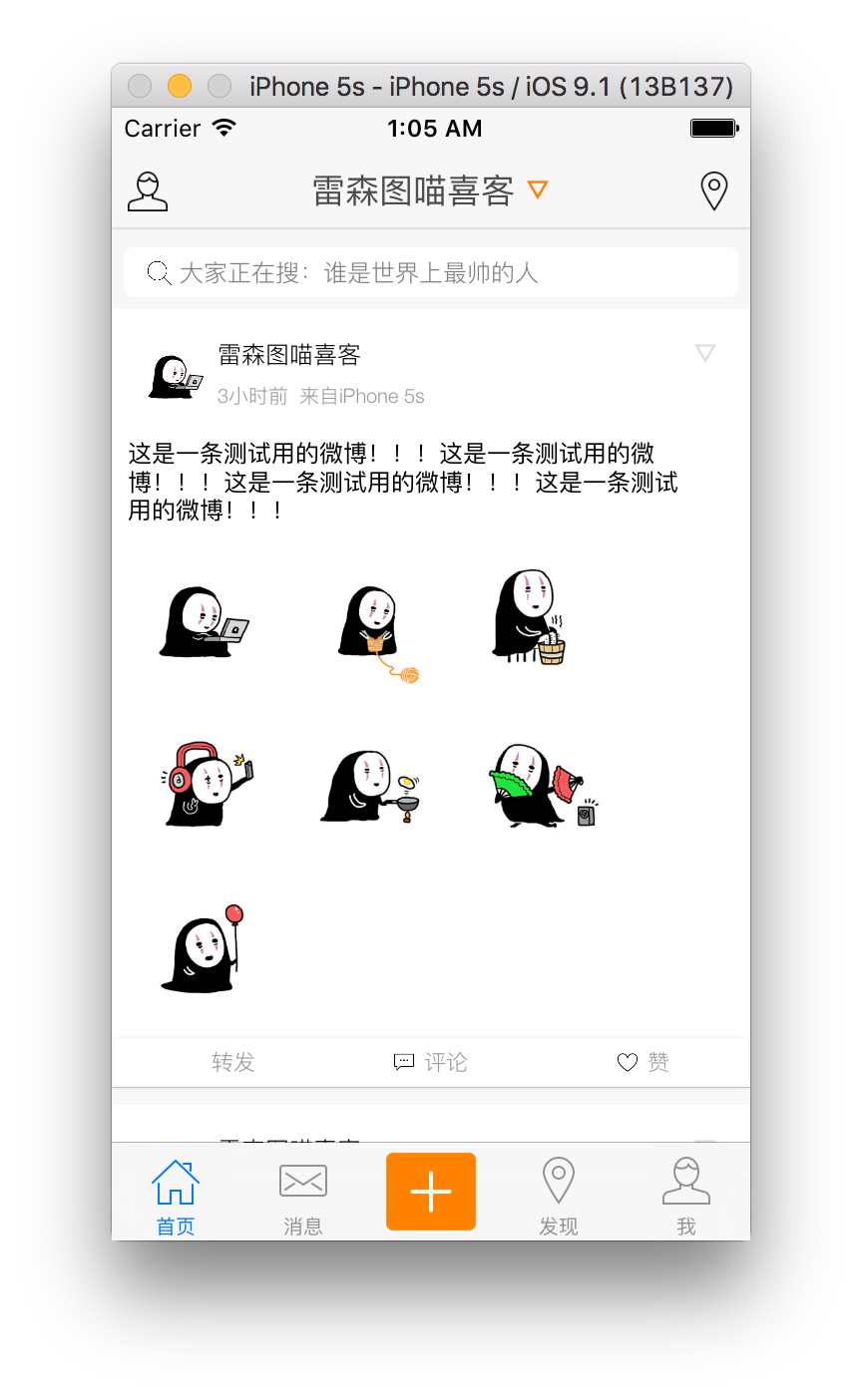Image resolution: width=862 pixels, height=1400 pixels.
Task: Tap the 大家正在搜 search box
Action: pyautogui.click(x=431, y=272)
